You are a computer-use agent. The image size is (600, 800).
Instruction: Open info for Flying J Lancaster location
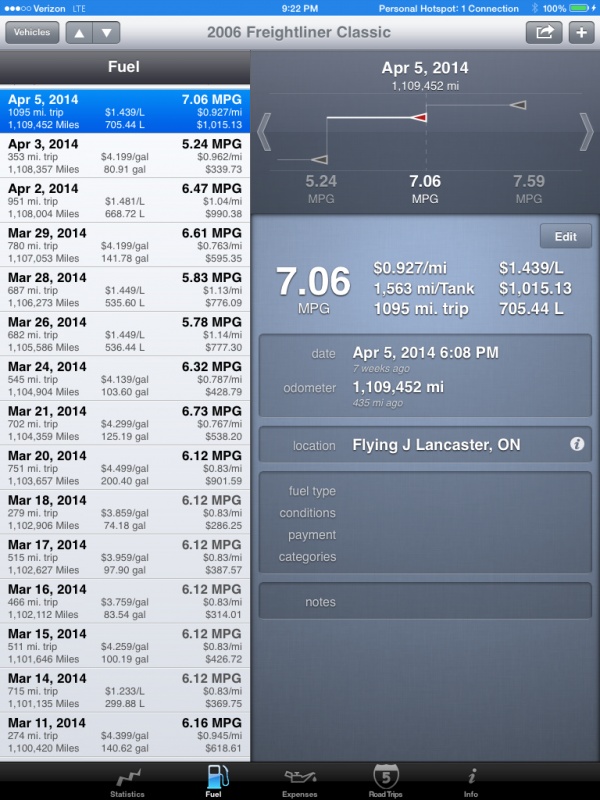tap(577, 444)
